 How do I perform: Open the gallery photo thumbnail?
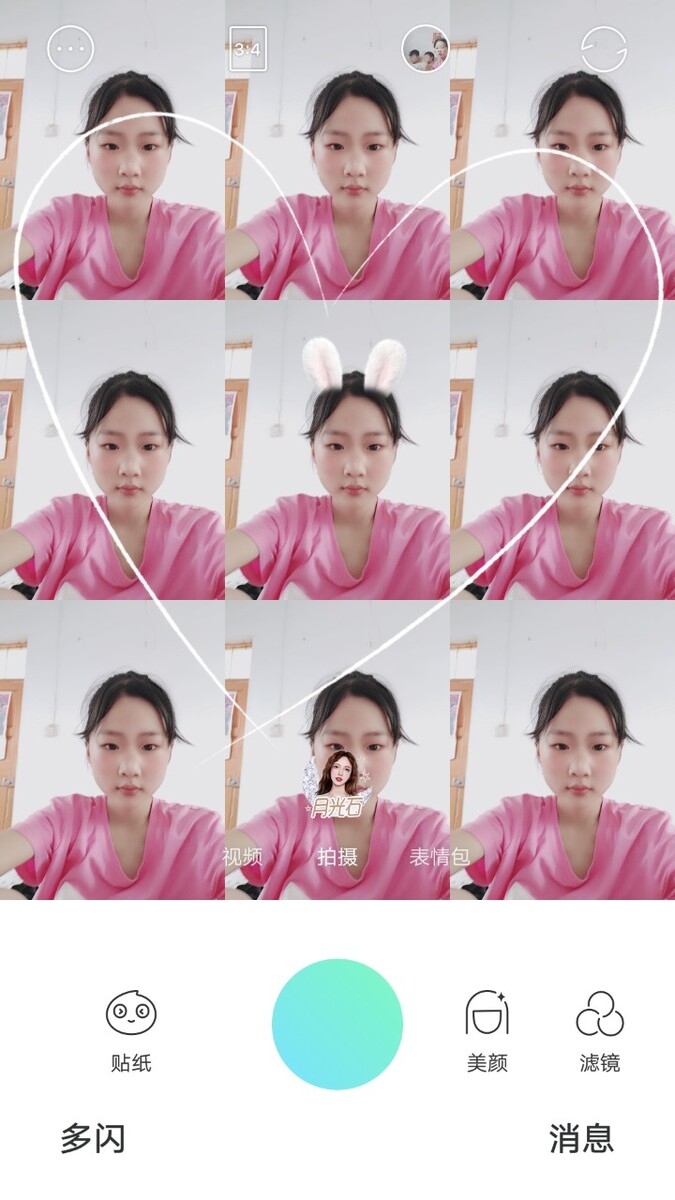(425, 48)
